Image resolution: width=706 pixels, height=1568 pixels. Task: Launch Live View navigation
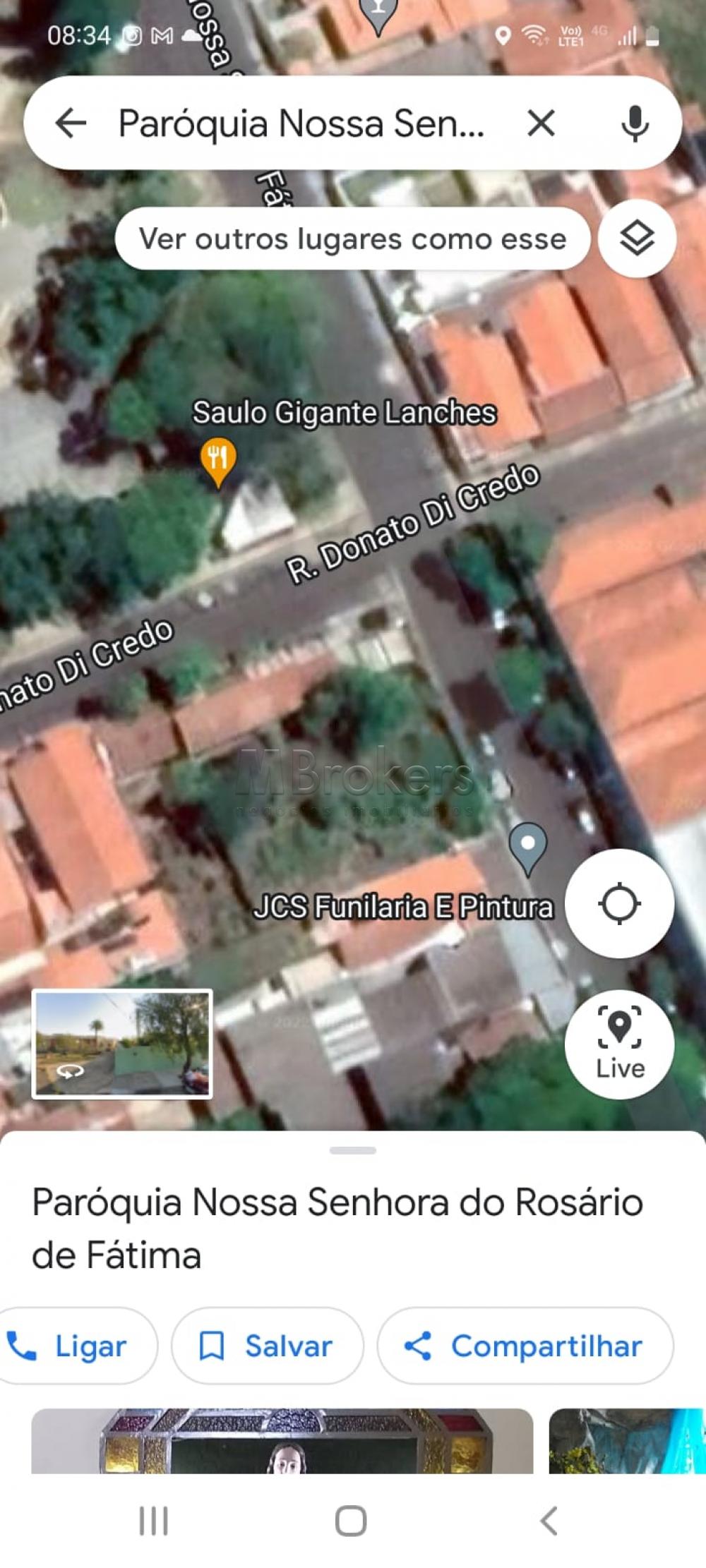coord(619,1043)
